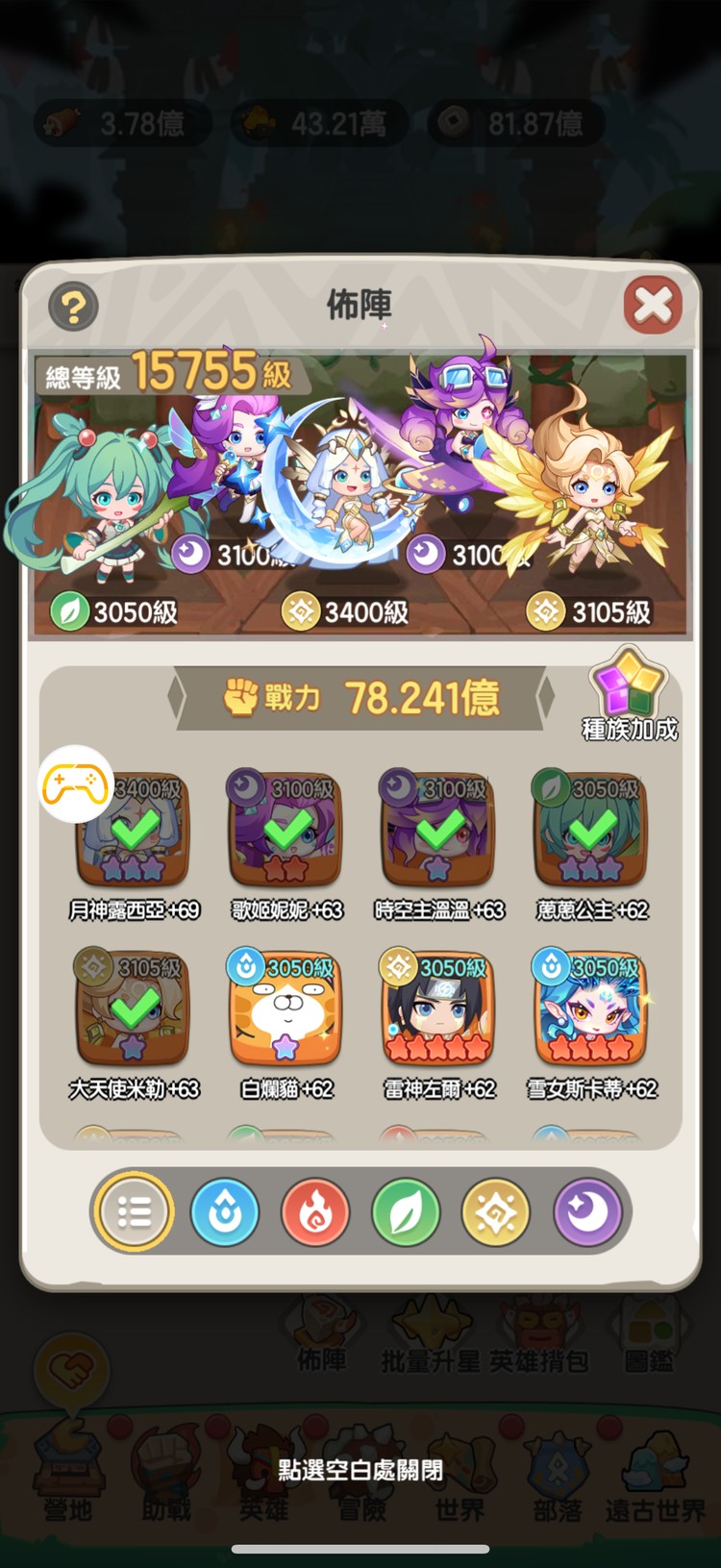Filter heroes by fire element
This screenshot has height=1568, width=721.
(315, 1211)
